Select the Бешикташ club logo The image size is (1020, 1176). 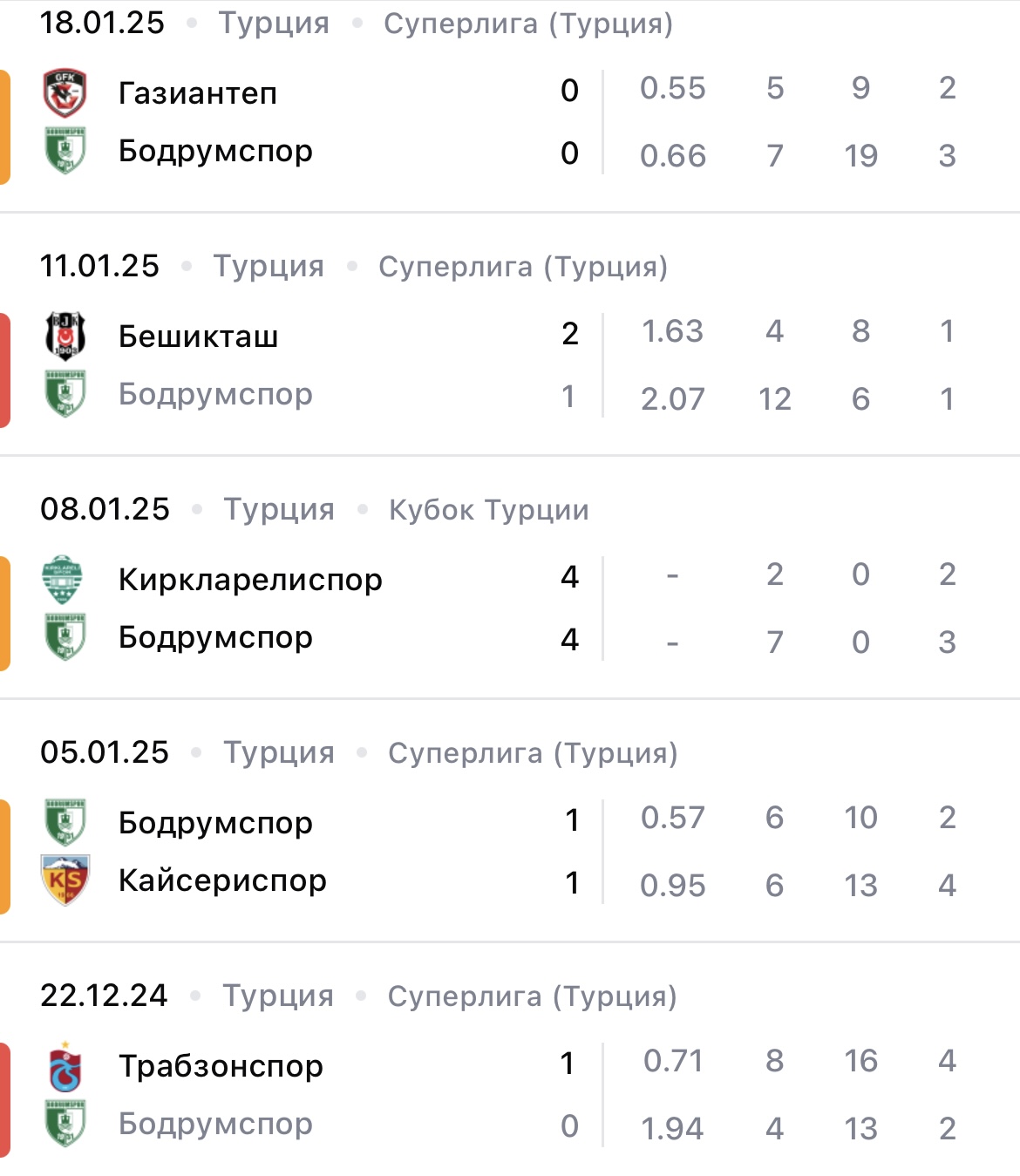[65, 335]
